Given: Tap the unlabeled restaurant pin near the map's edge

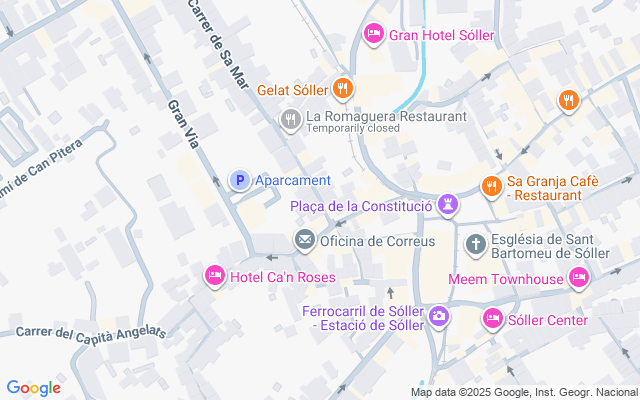Looking at the screenshot, I should coord(568,99).
